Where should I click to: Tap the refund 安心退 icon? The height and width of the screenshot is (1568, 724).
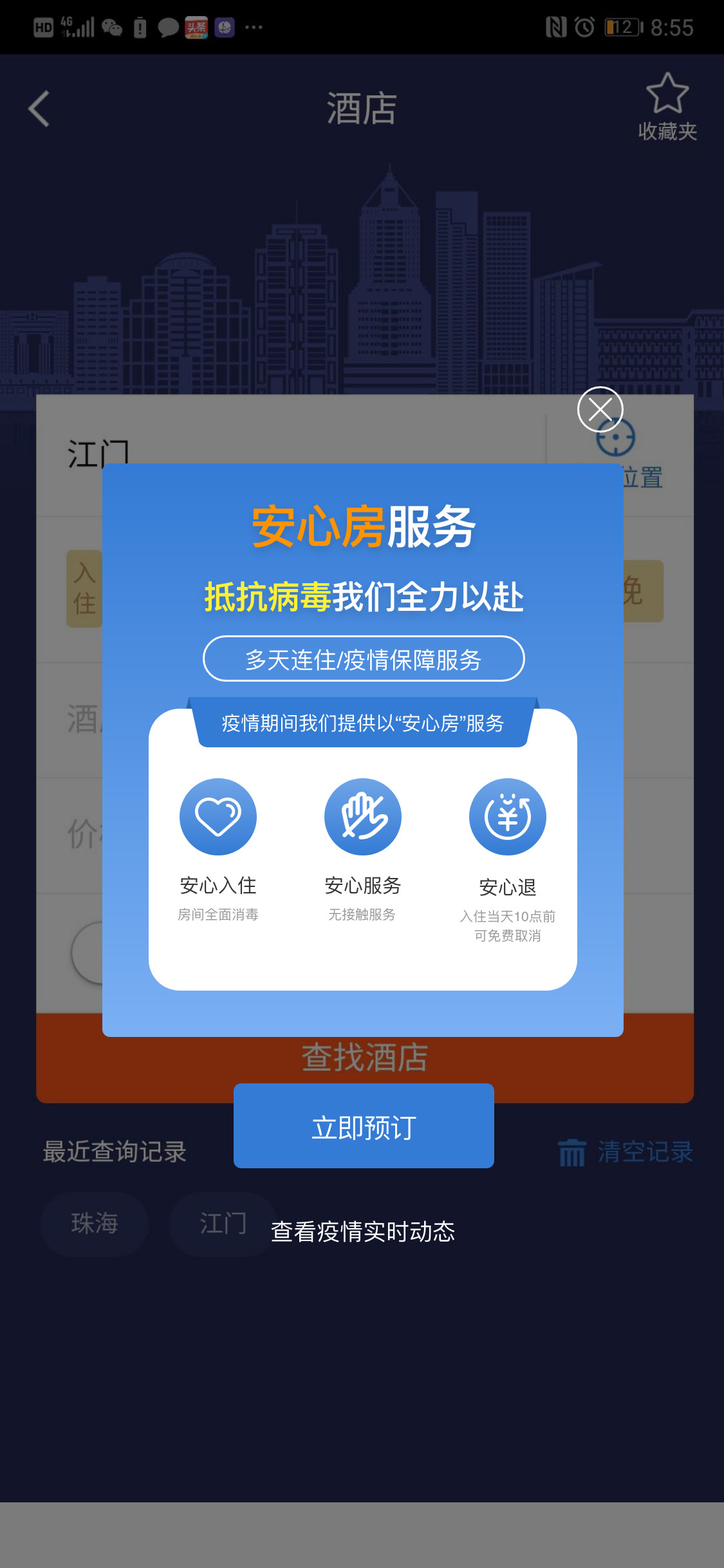507,816
